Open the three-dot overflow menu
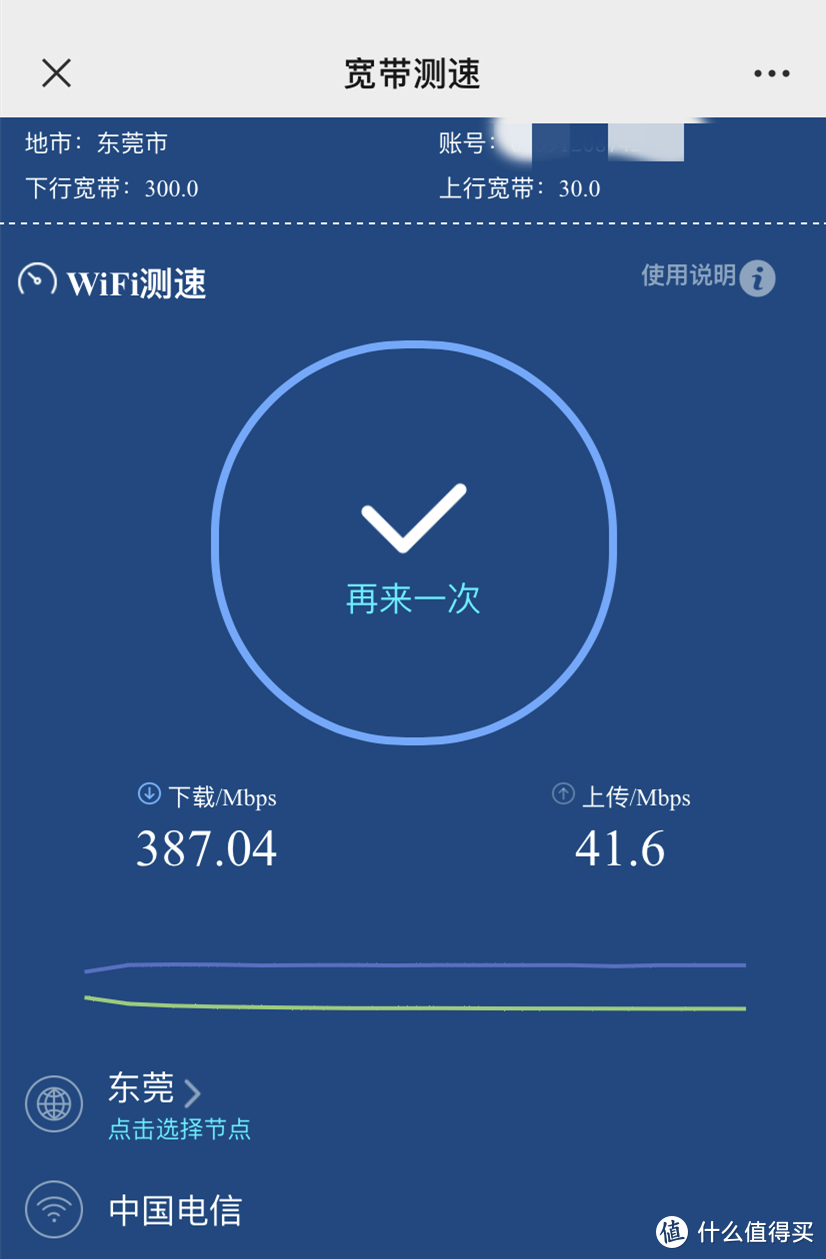826x1259 pixels. pos(771,73)
